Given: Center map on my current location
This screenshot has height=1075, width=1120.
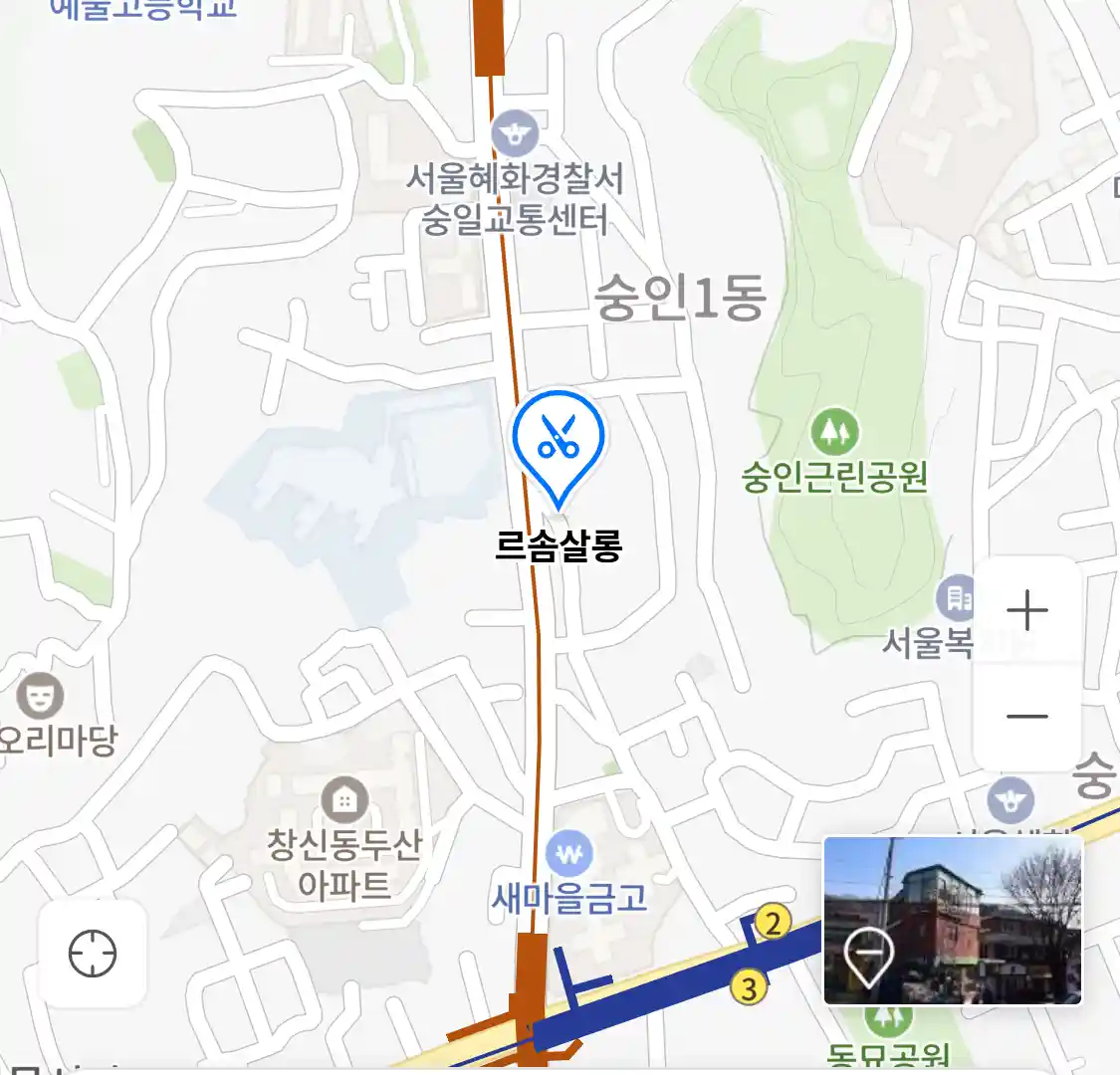Looking at the screenshot, I should coord(93,954).
